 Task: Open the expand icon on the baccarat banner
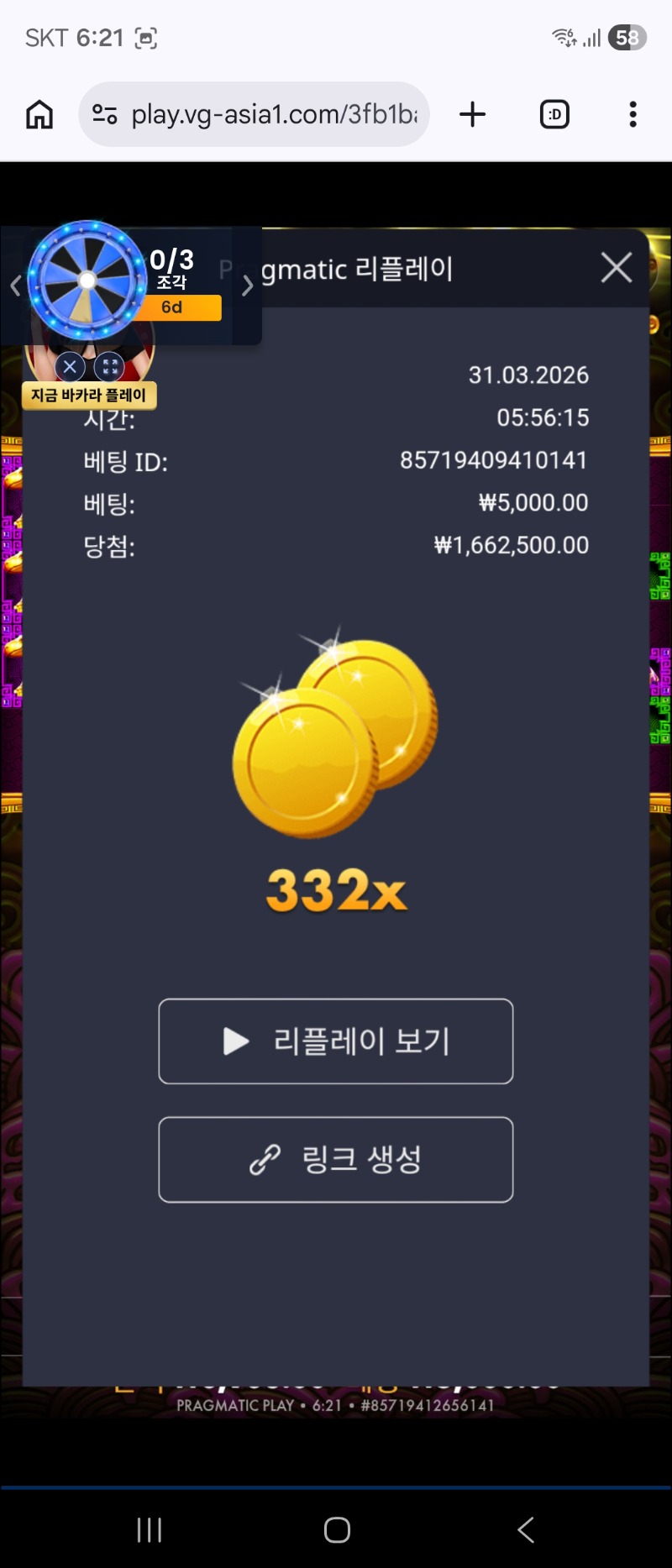[109, 367]
